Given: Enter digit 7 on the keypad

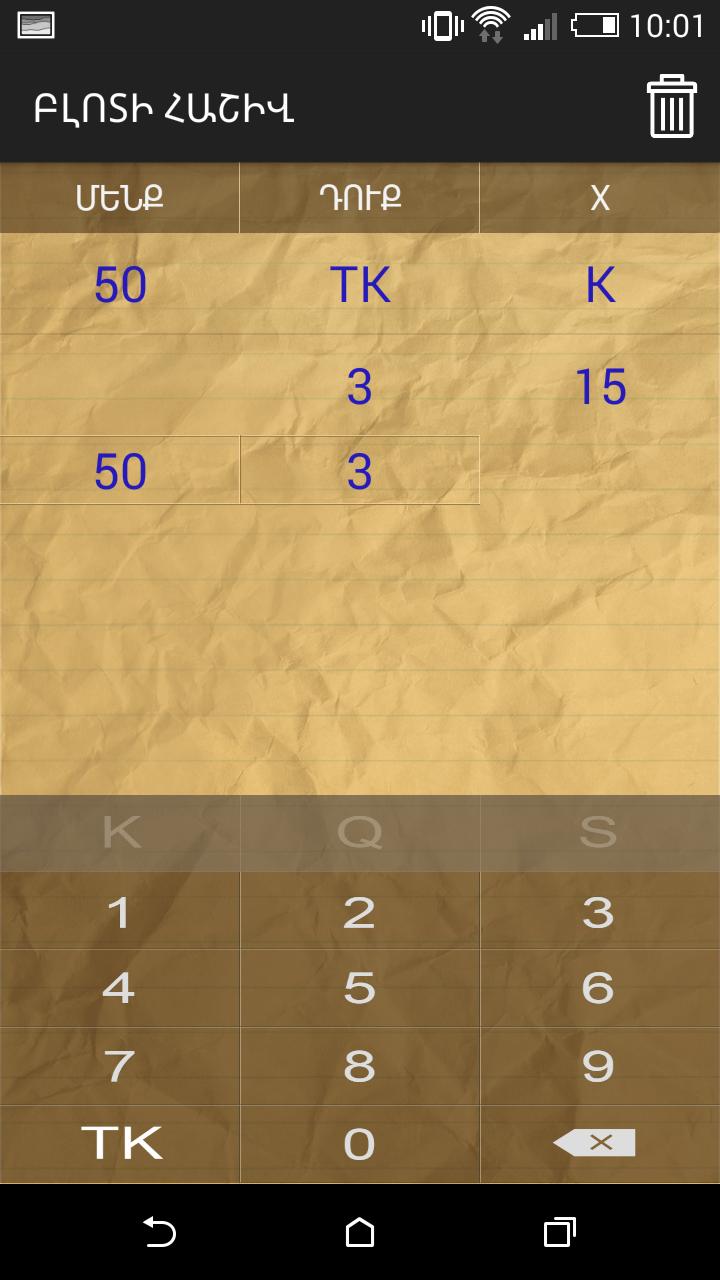Looking at the screenshot, I should 119,1066.
